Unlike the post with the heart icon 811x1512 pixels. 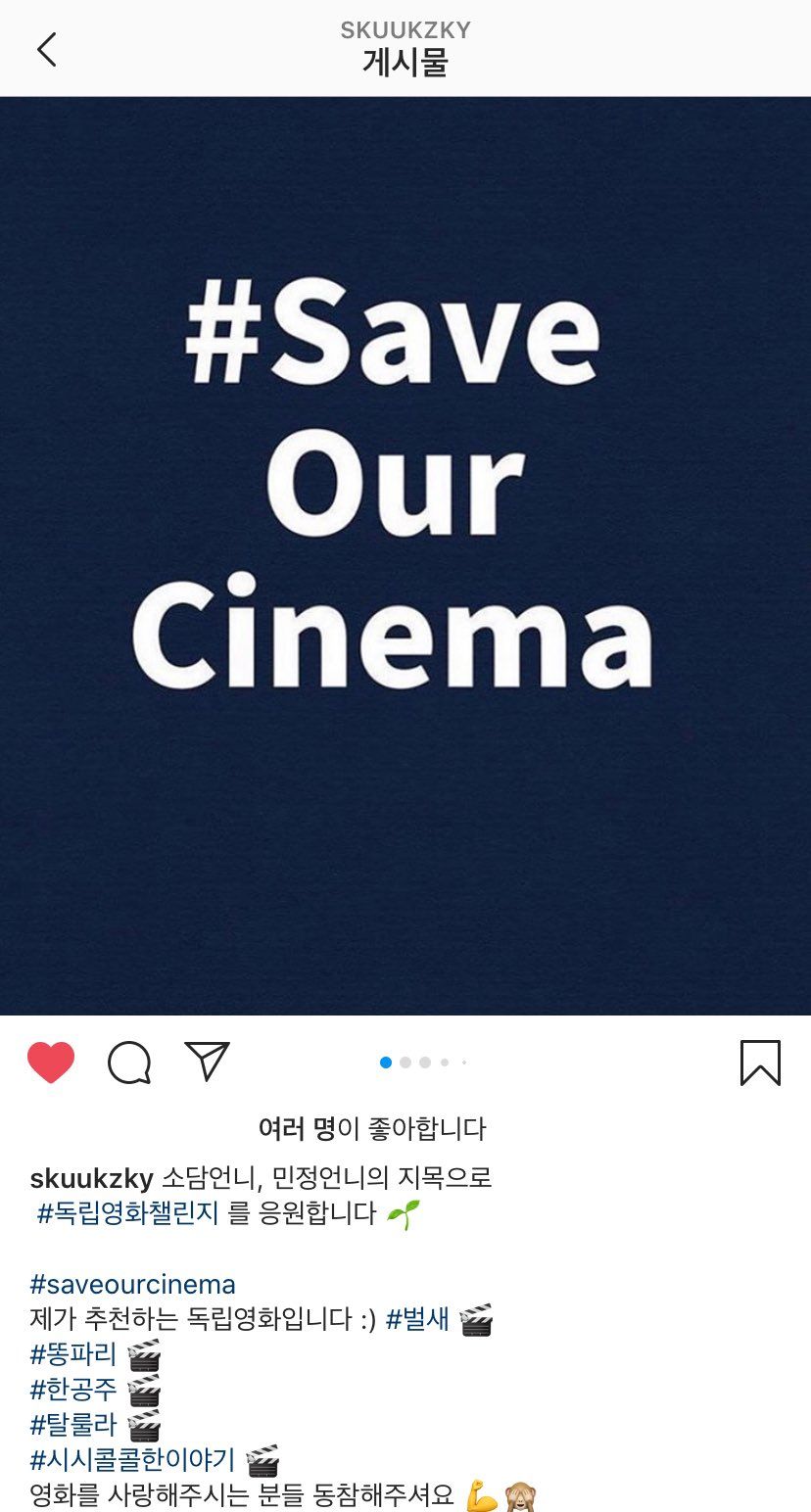click(51, 1063)
